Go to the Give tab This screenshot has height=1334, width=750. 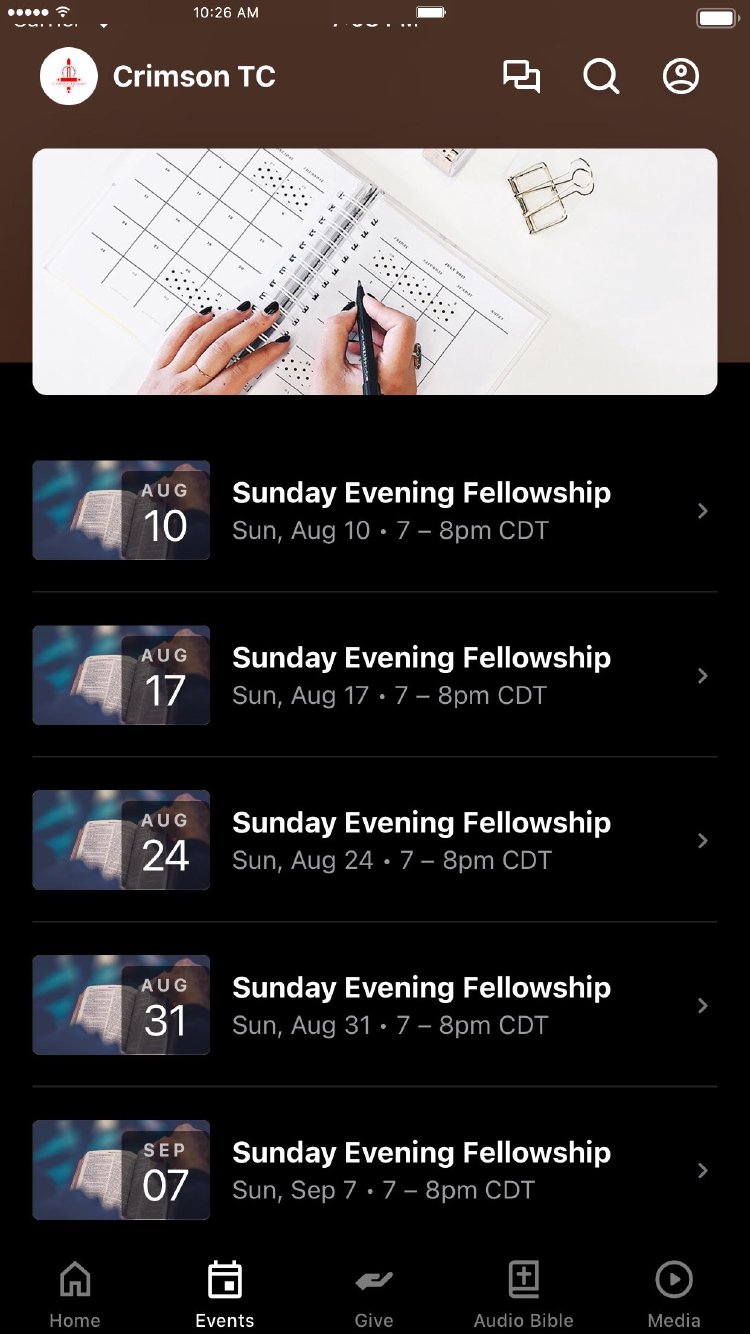pos(374,1294)
